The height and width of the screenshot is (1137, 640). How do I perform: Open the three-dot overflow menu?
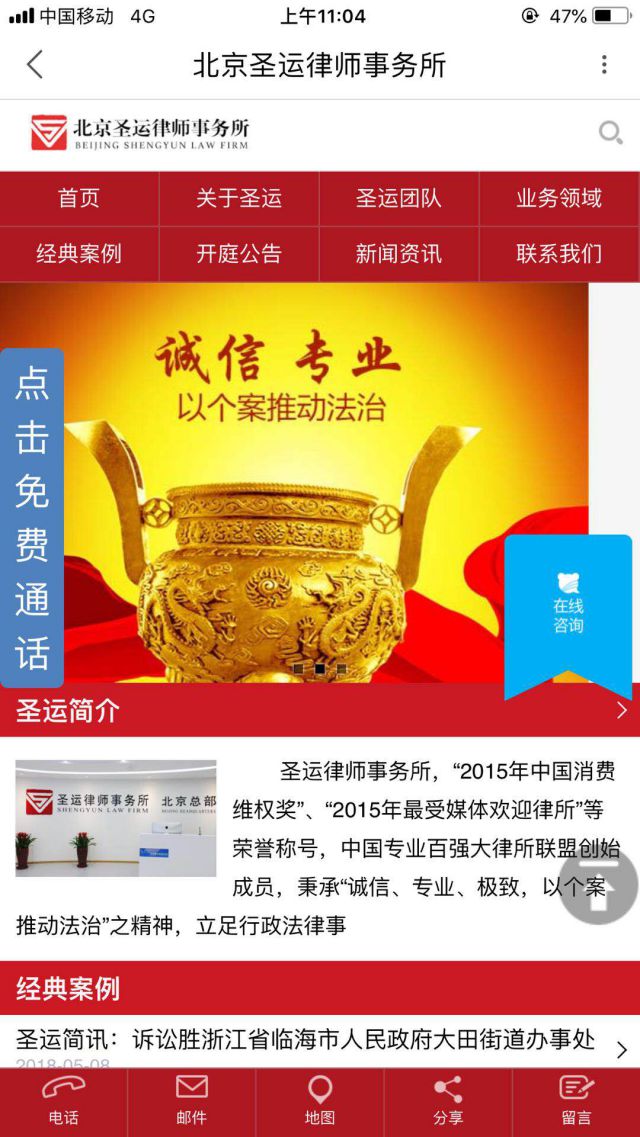[604, 65]
